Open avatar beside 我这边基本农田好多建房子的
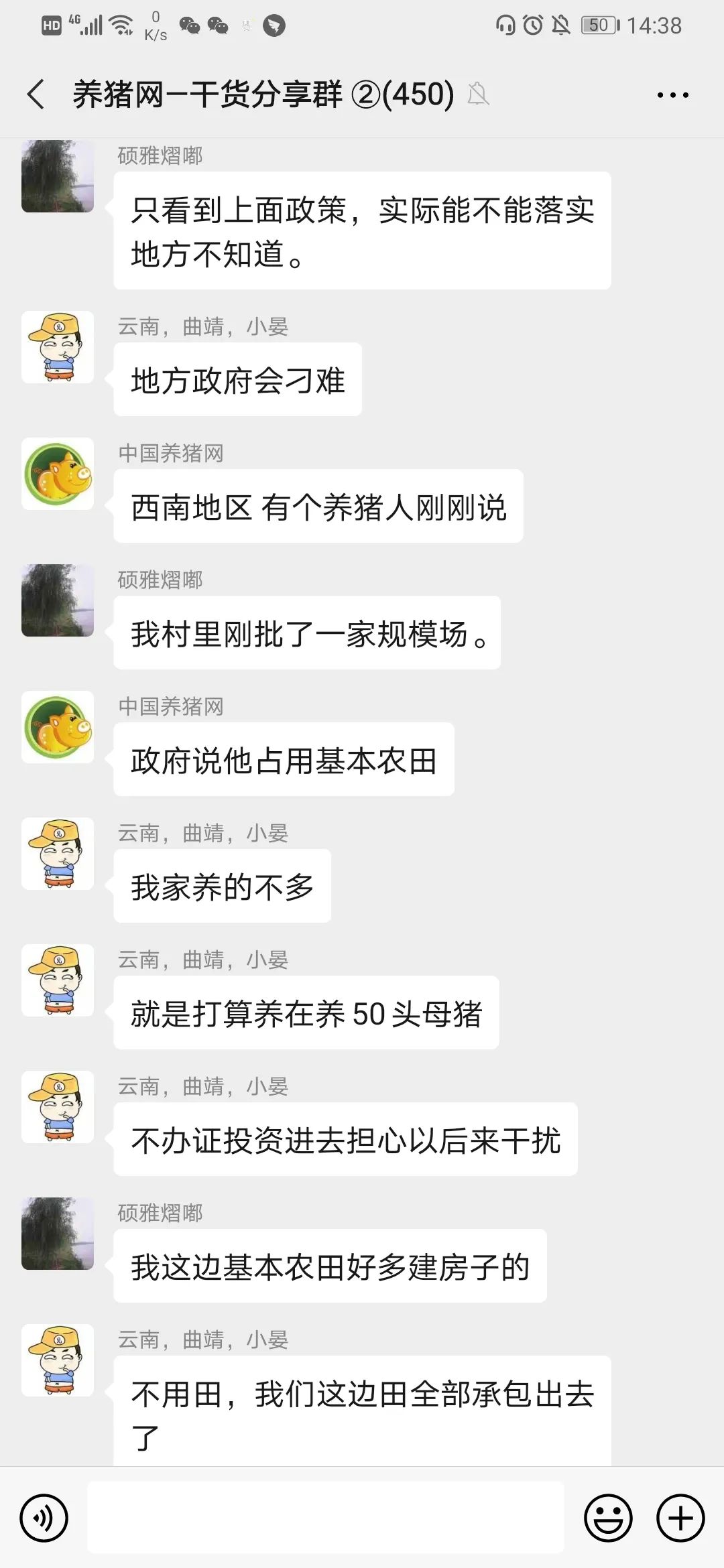The image size is (724, 1568). pos(58,1234)
